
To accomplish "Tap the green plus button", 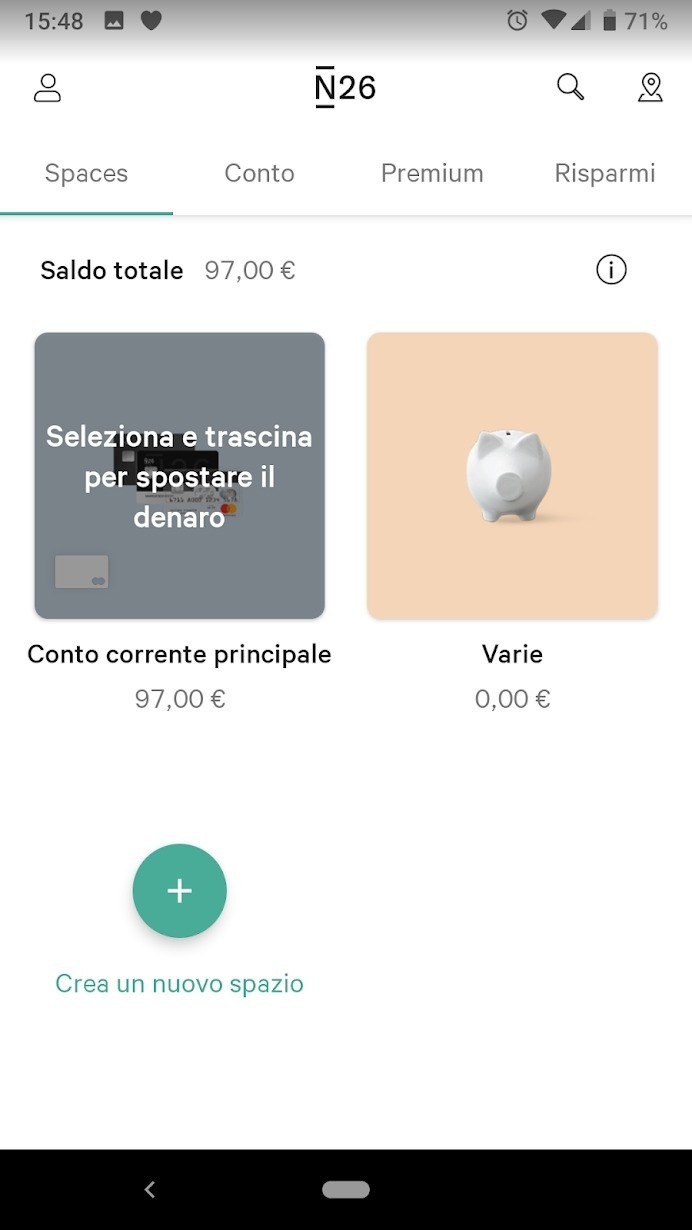I will (180, 891).
